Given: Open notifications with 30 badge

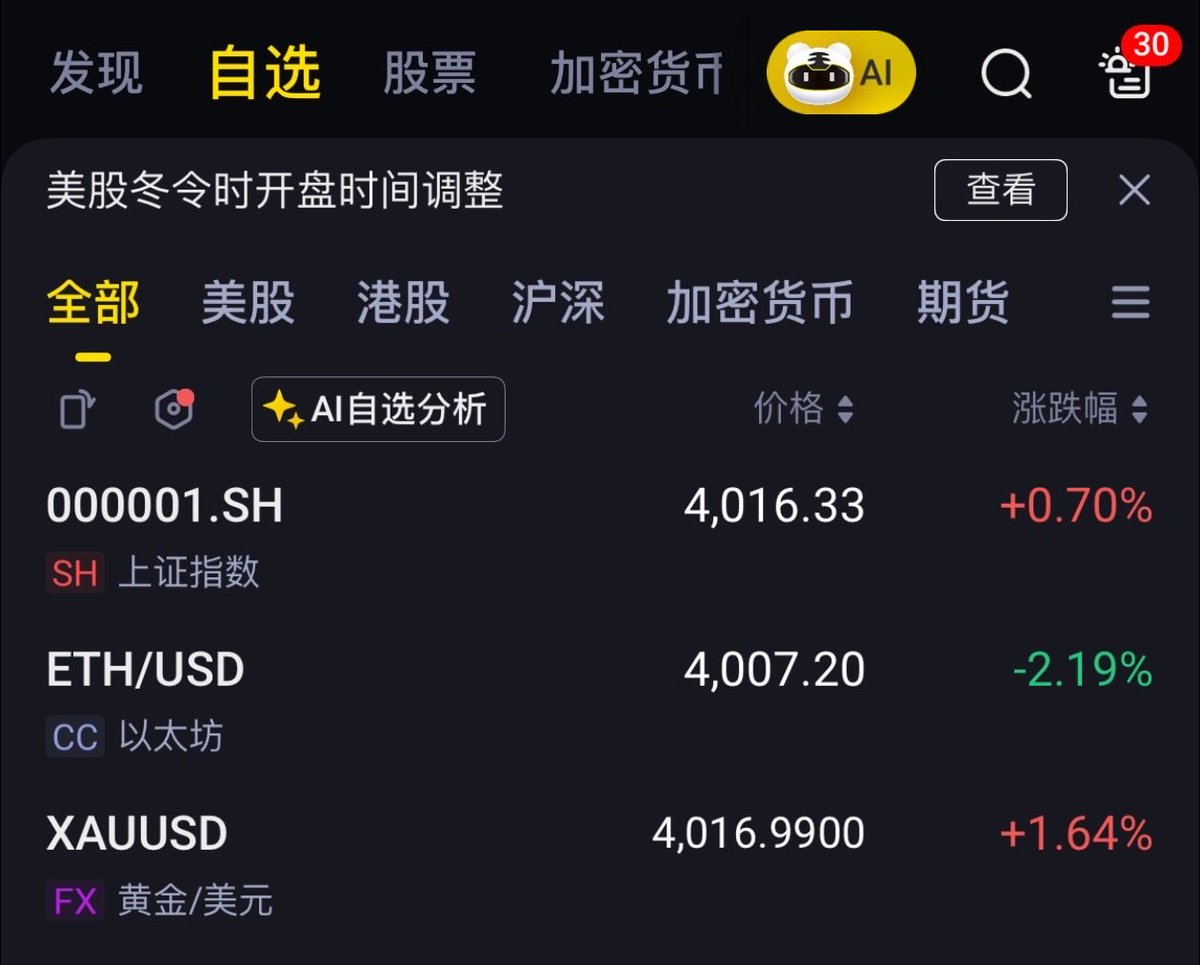Looking at the screenshot, I should pyautogui.click(x=1128, y=72).
